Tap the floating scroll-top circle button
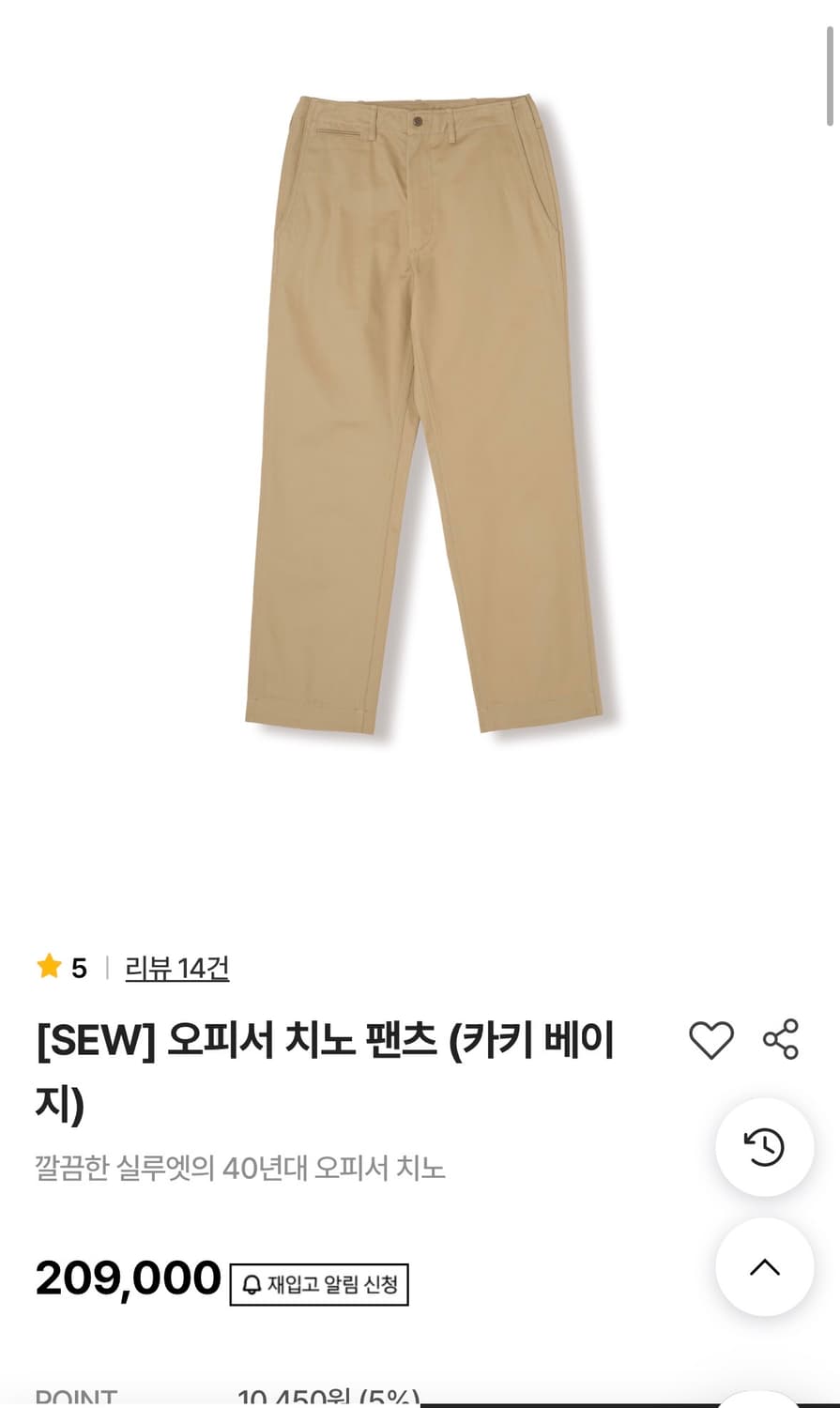This screenshot has width=840, height=1408. pos(763,1266)
